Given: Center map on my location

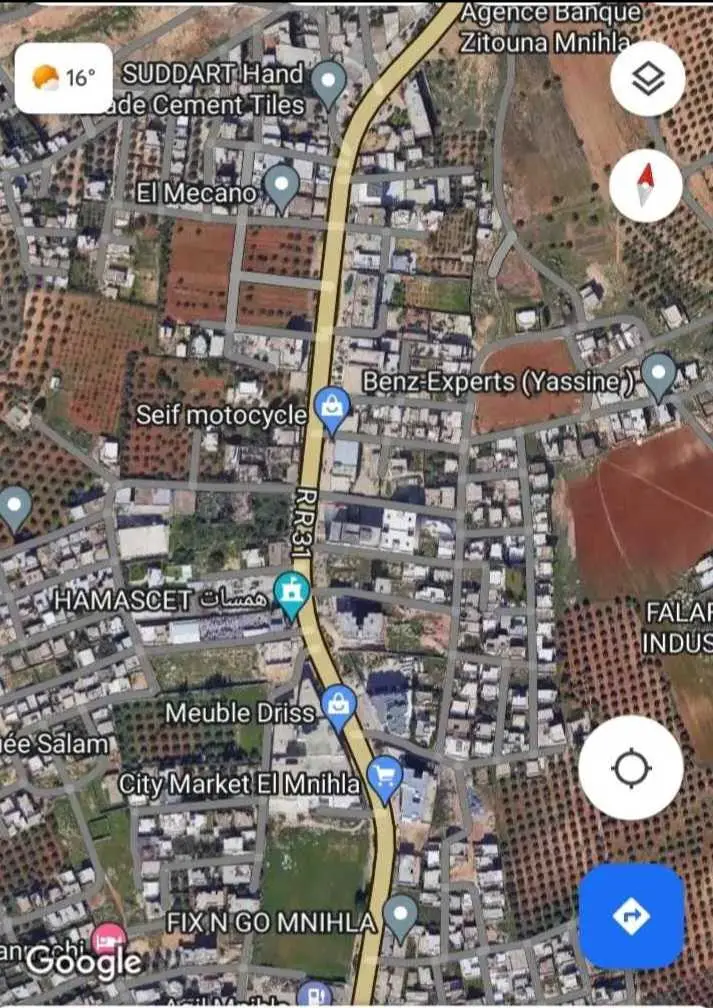Looking at the screenshot, I should [631, 768].
